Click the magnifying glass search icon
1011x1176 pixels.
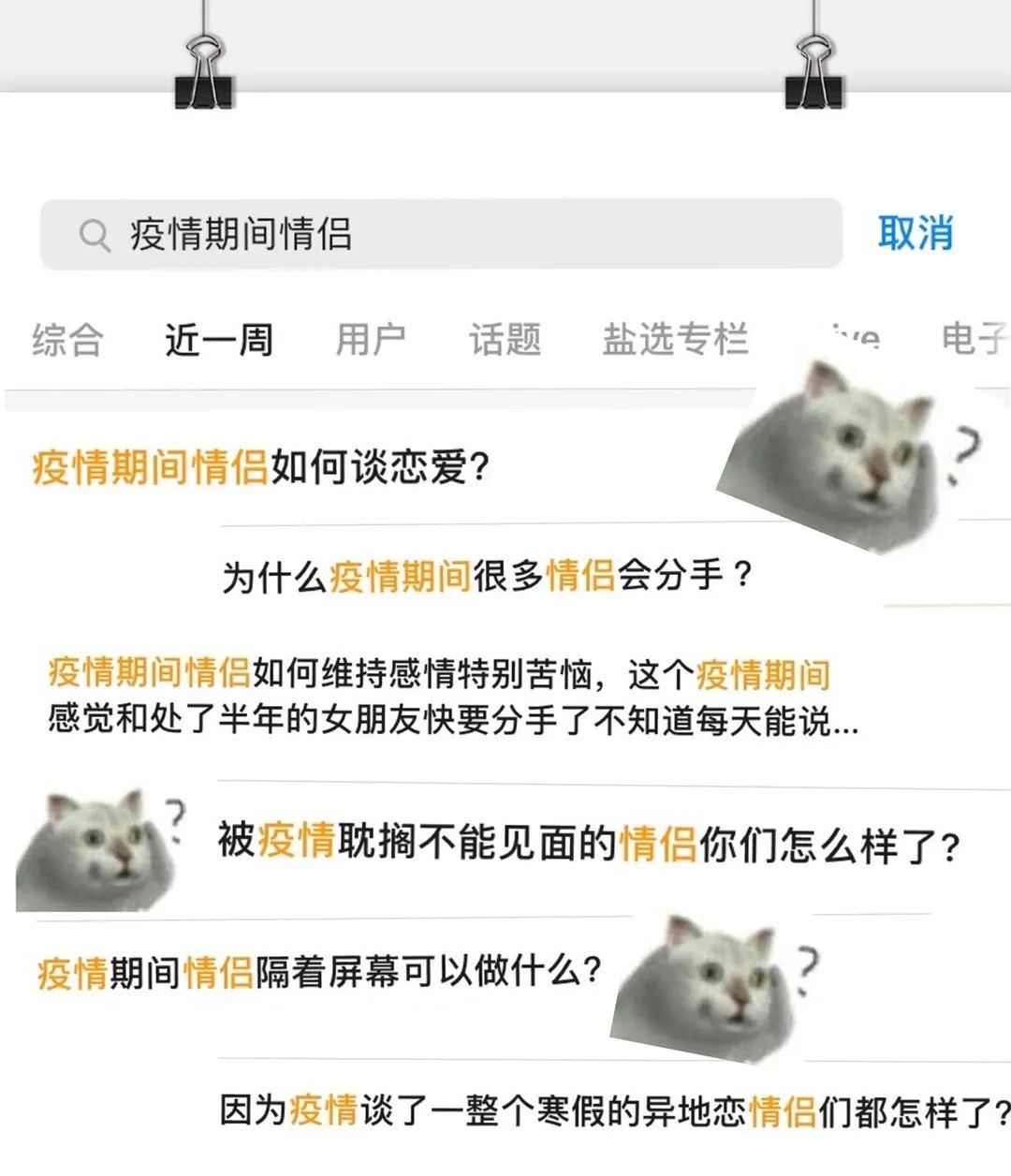[x=95, y=234]
